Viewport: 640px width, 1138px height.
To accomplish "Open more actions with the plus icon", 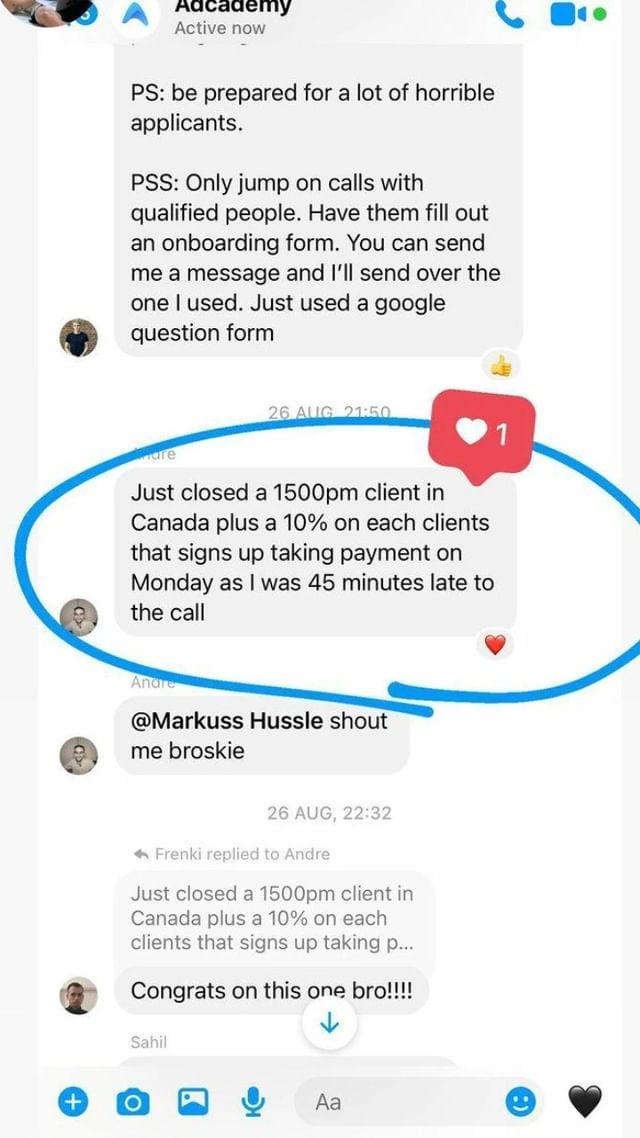I will click(x=72, y=1102).
